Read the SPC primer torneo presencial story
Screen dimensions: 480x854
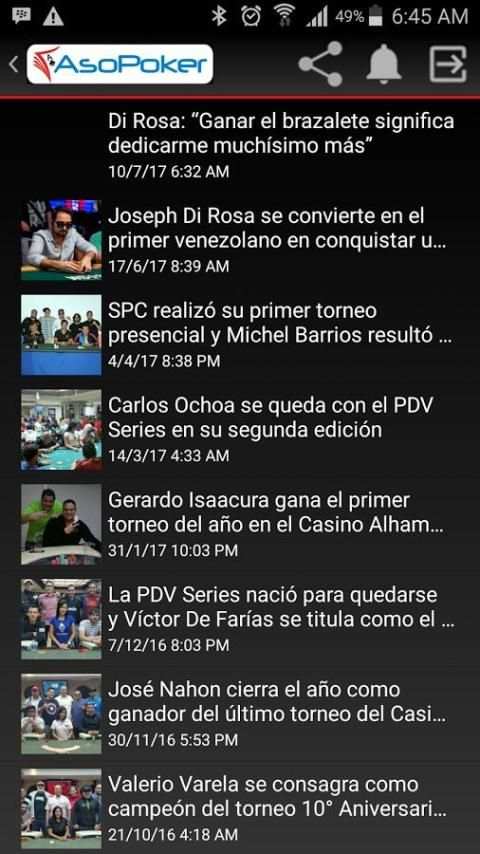click(x=240, y=334)
